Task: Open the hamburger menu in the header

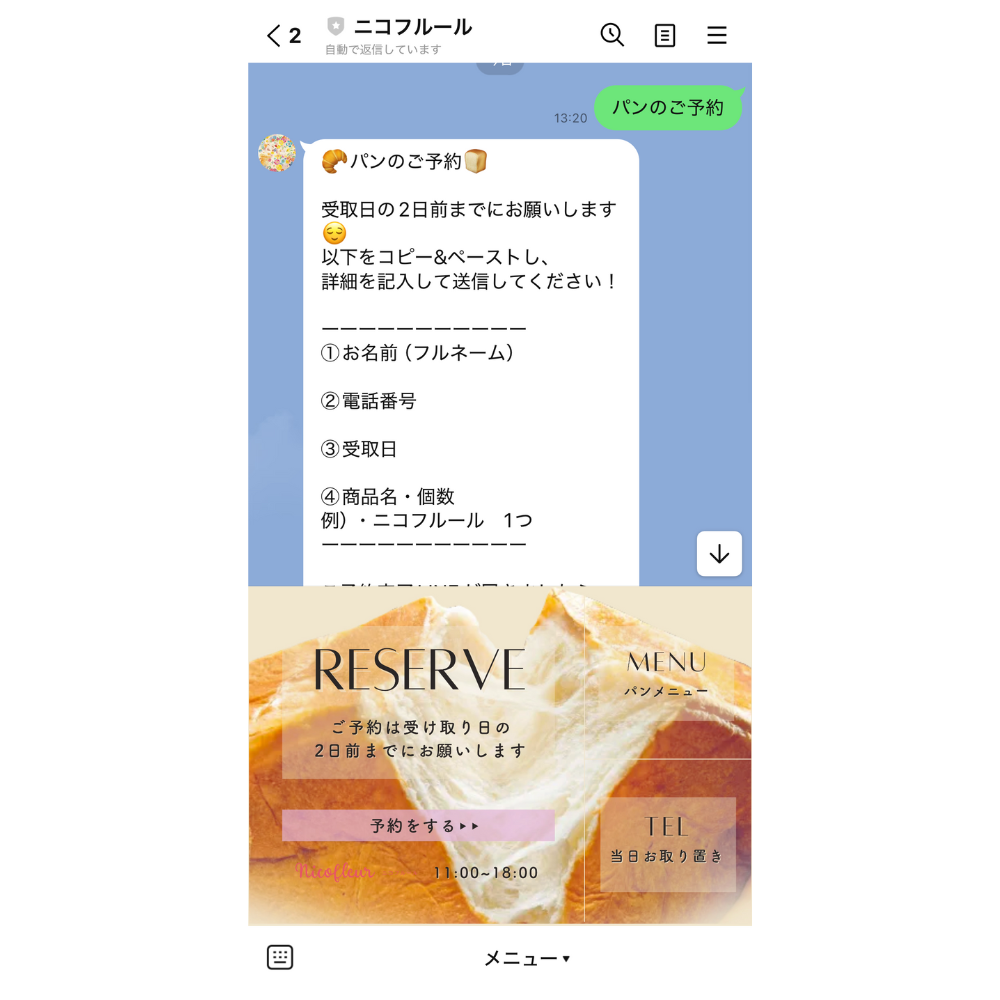Action: 717,36
